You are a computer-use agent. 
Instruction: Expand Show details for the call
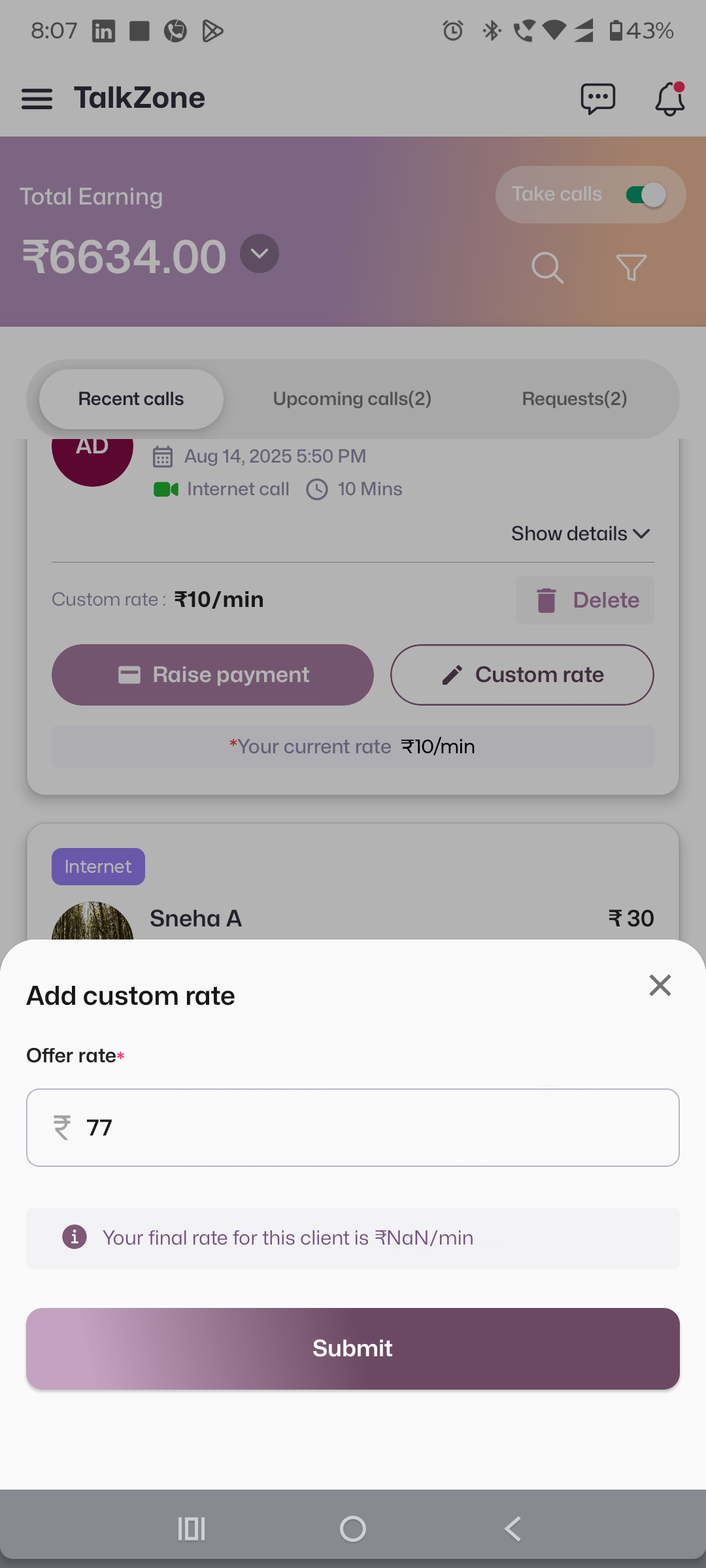(580, 534)
